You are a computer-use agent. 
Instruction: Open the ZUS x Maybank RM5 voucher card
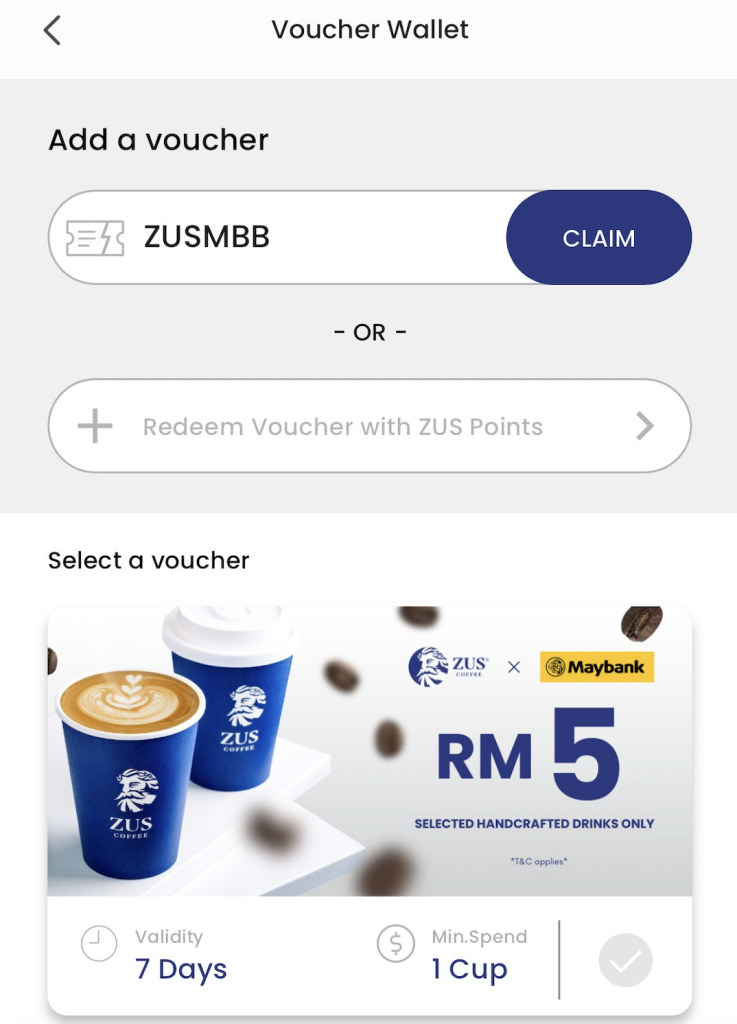tap(369, 750)
